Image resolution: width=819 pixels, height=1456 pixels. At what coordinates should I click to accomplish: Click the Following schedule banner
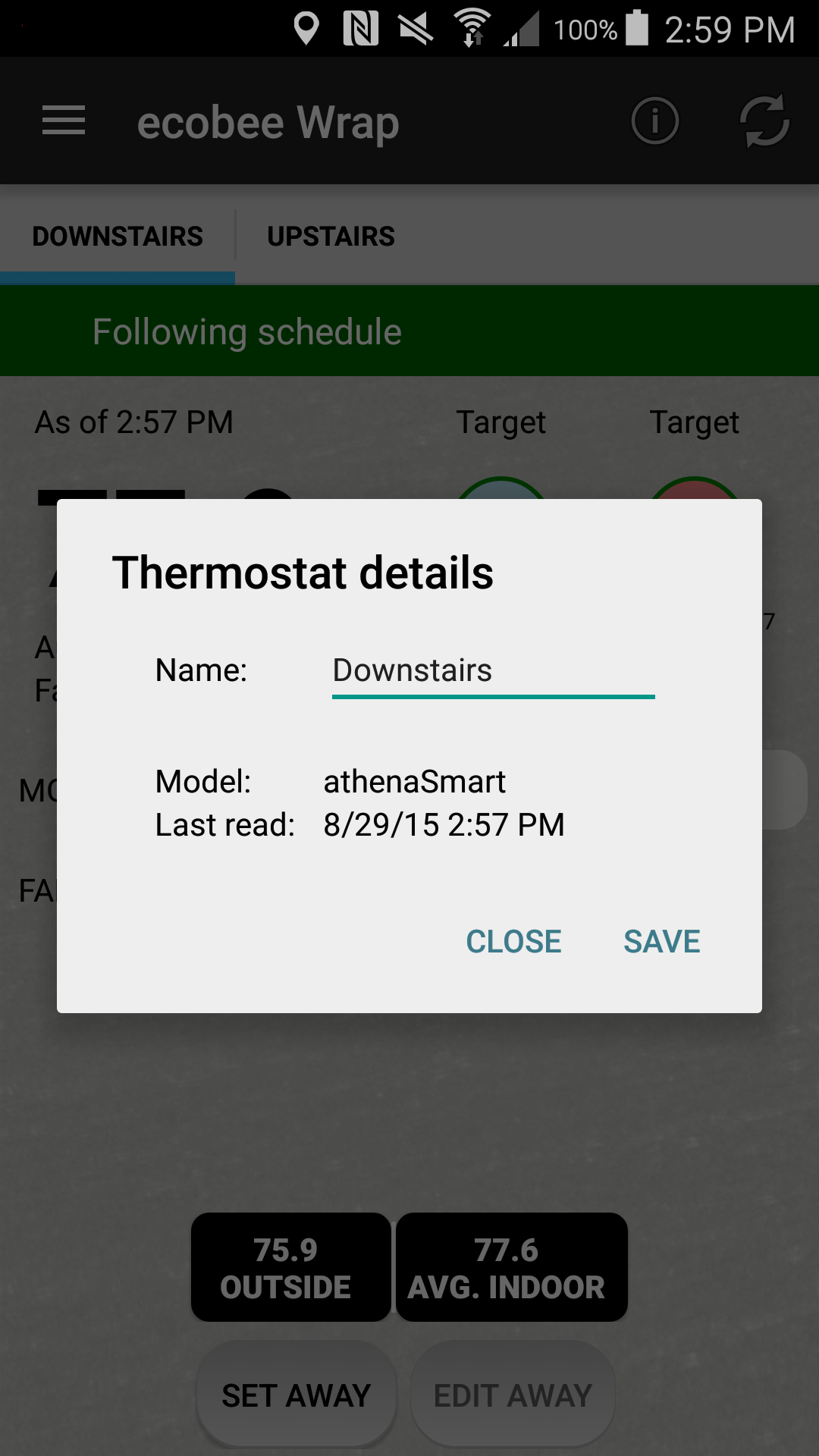click(246, 331)
